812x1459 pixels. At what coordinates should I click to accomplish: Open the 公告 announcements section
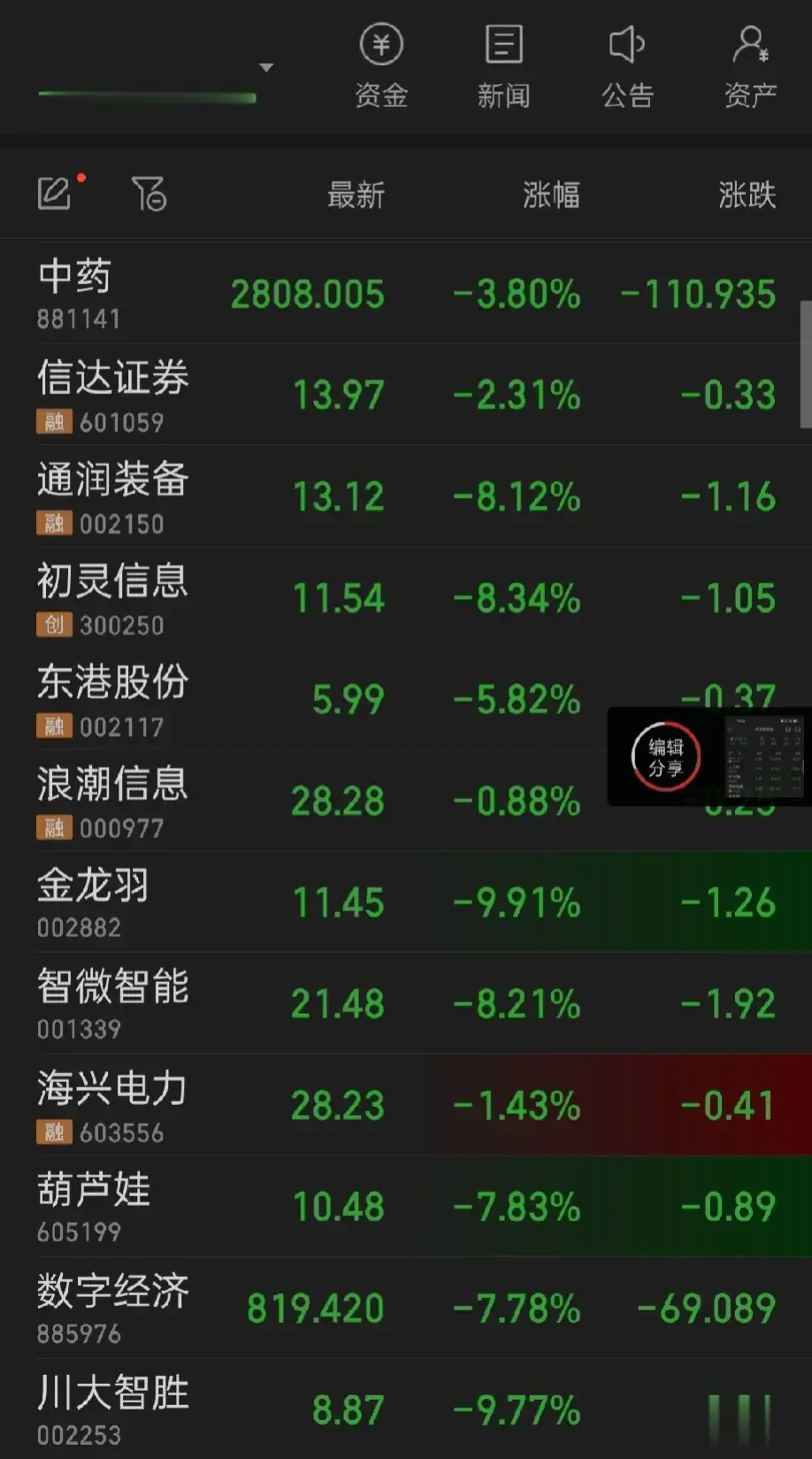627,67
